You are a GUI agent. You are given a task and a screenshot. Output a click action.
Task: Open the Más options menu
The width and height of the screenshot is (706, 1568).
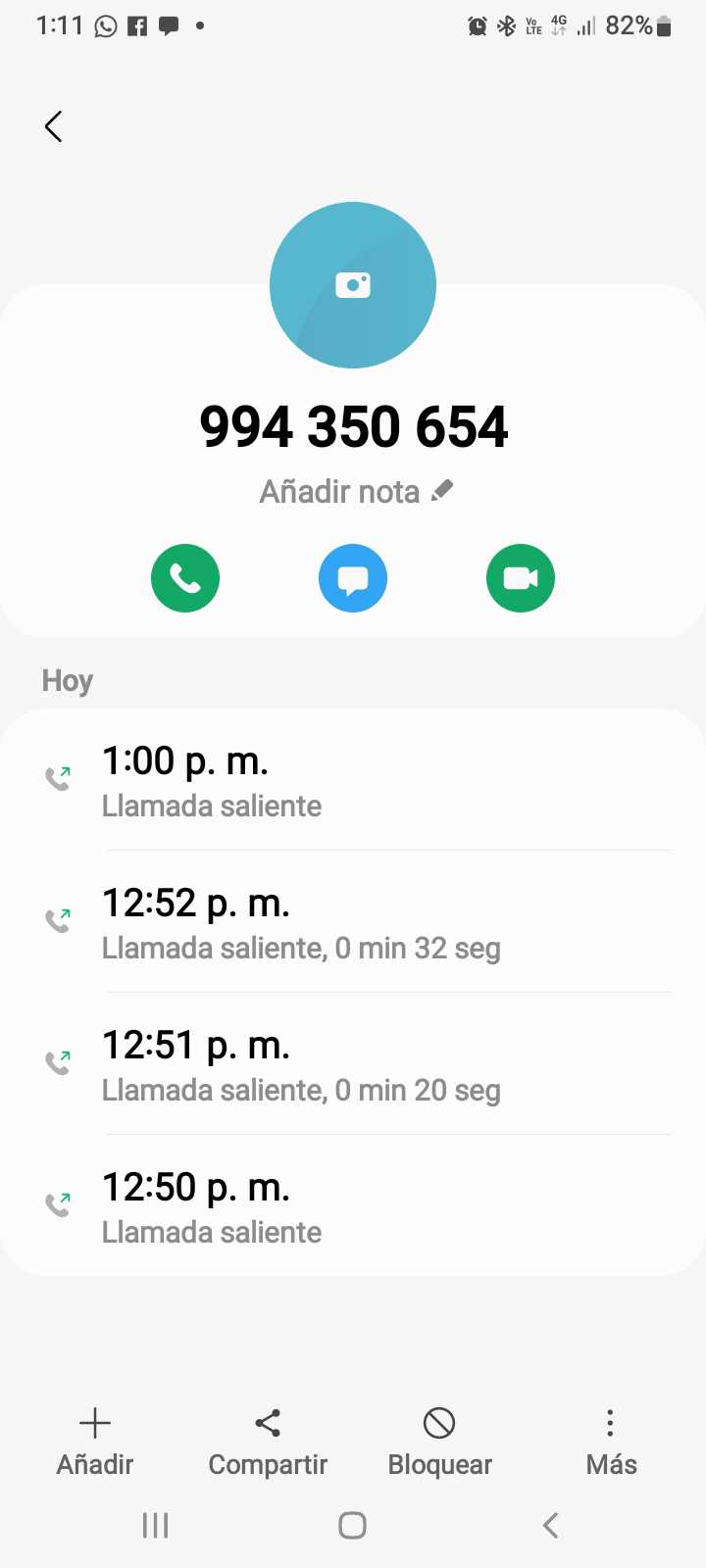(x=611, y=1442)
